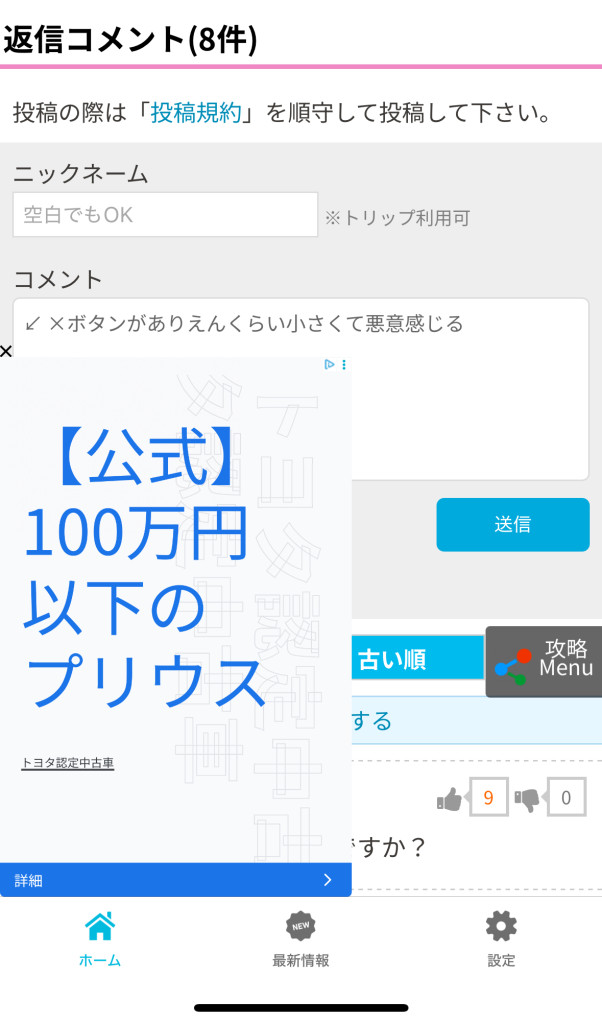Open the 攻略 Menu floating button
Viewport: 602px width, 1024px height.
tap(544, 661)
